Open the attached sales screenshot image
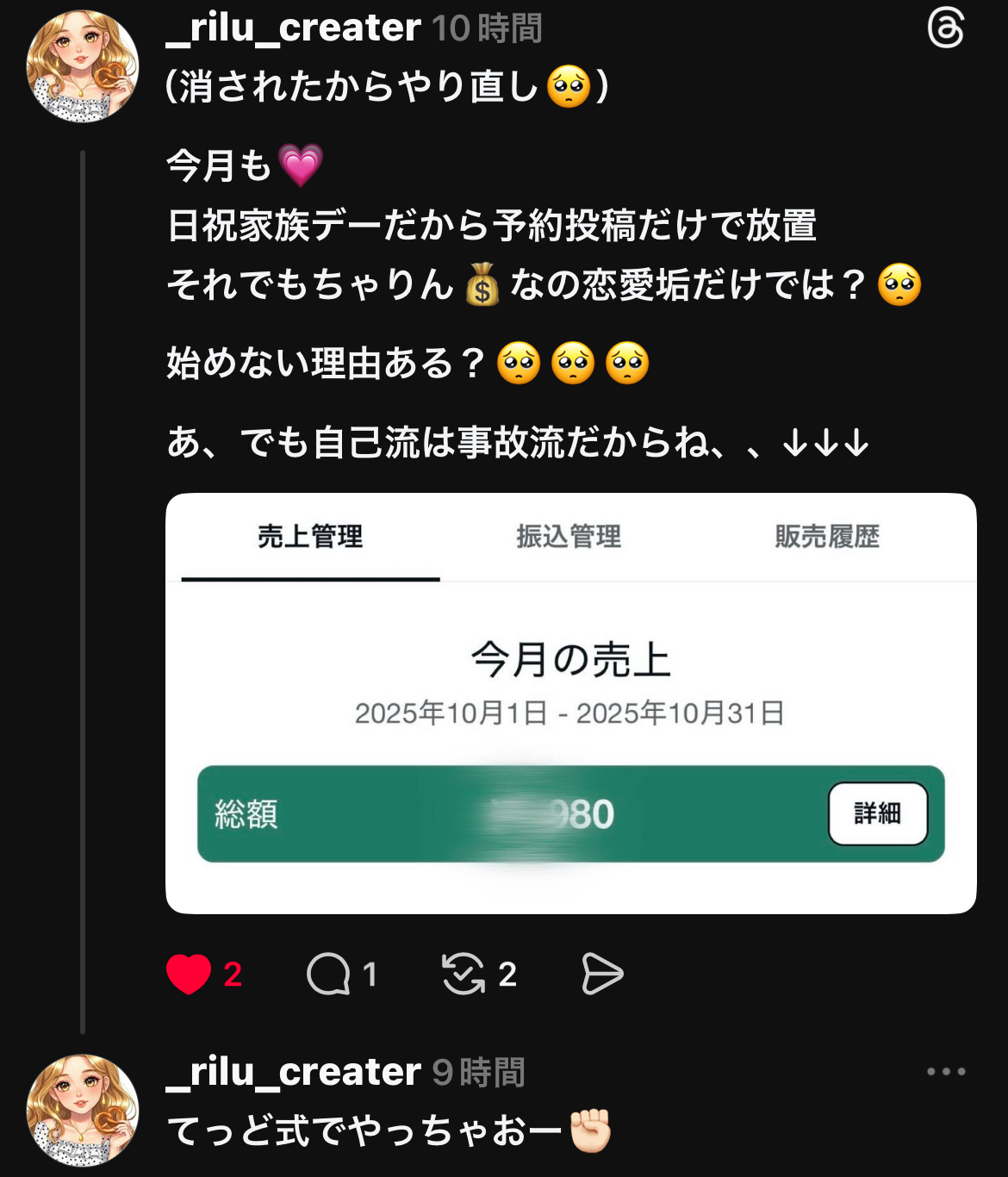Image resolution: width=1008 pixels, height=1177 pixels. coord(570,703)
